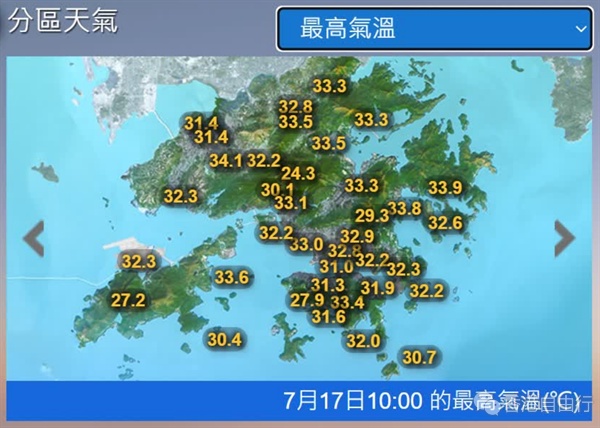Go to the next map with the right arrow

565,238
